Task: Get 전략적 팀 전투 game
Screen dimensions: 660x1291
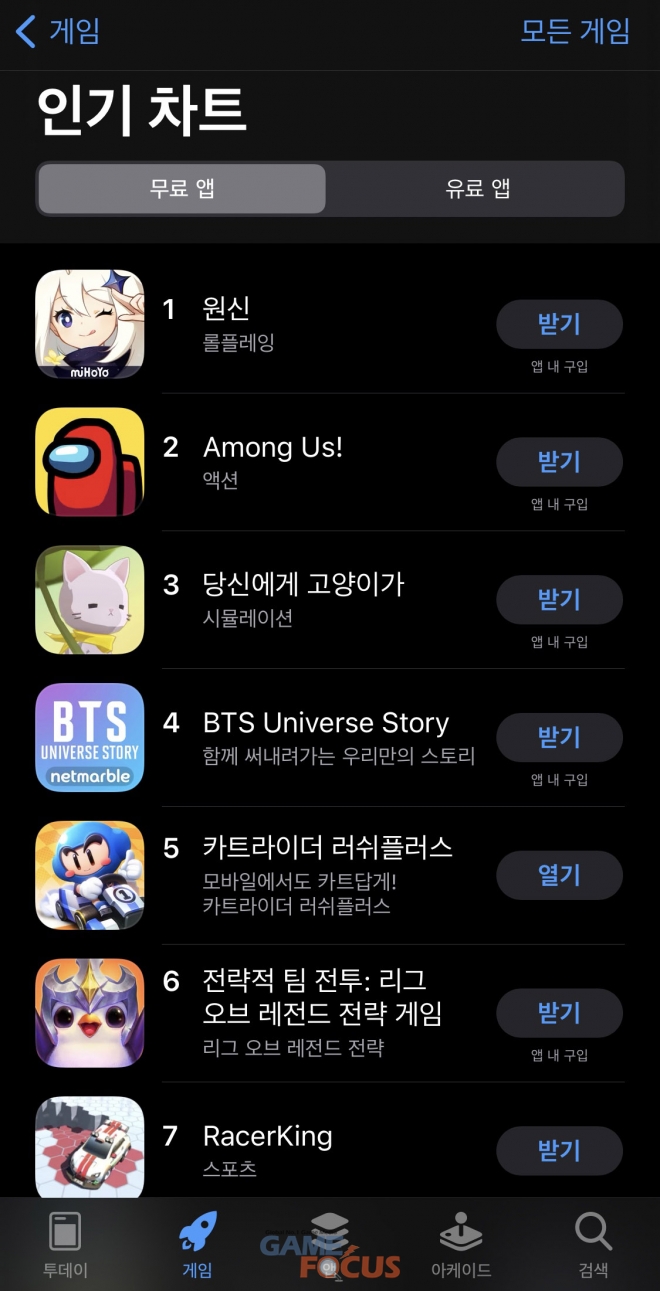Action: pos(559,1013)
